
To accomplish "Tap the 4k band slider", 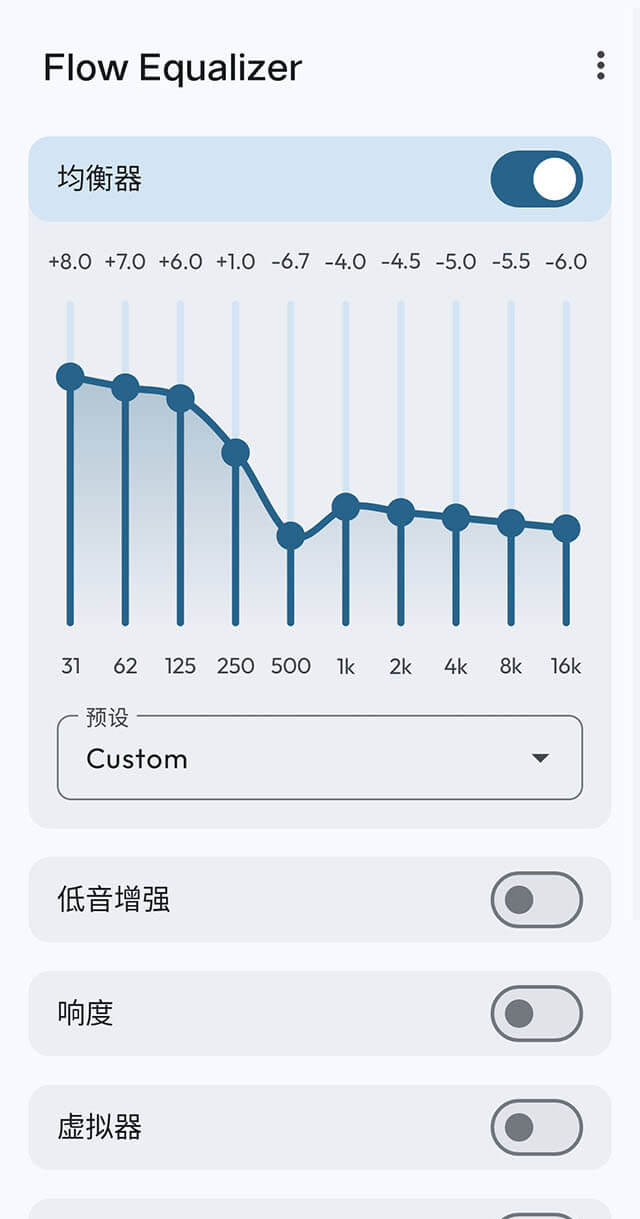I will 456,518.
